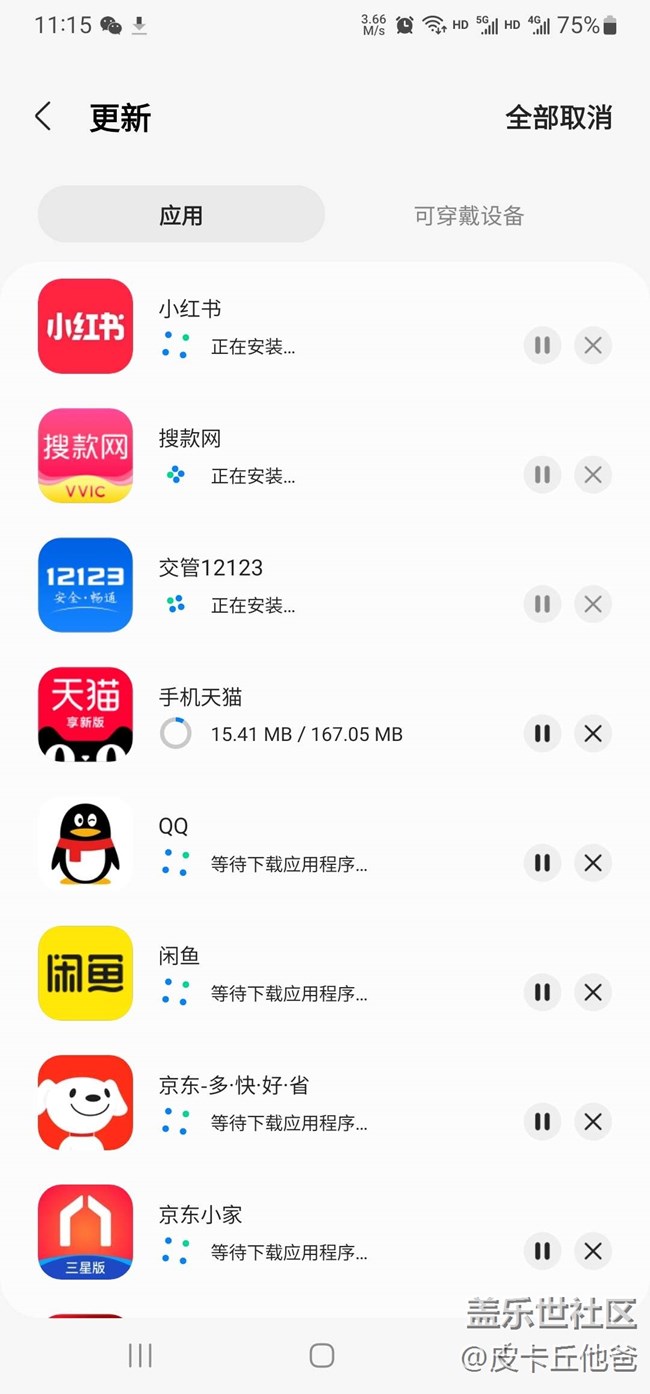Pause the 手机天猫 download
This screenshot has height=1394, width=650.
(542, 734)
